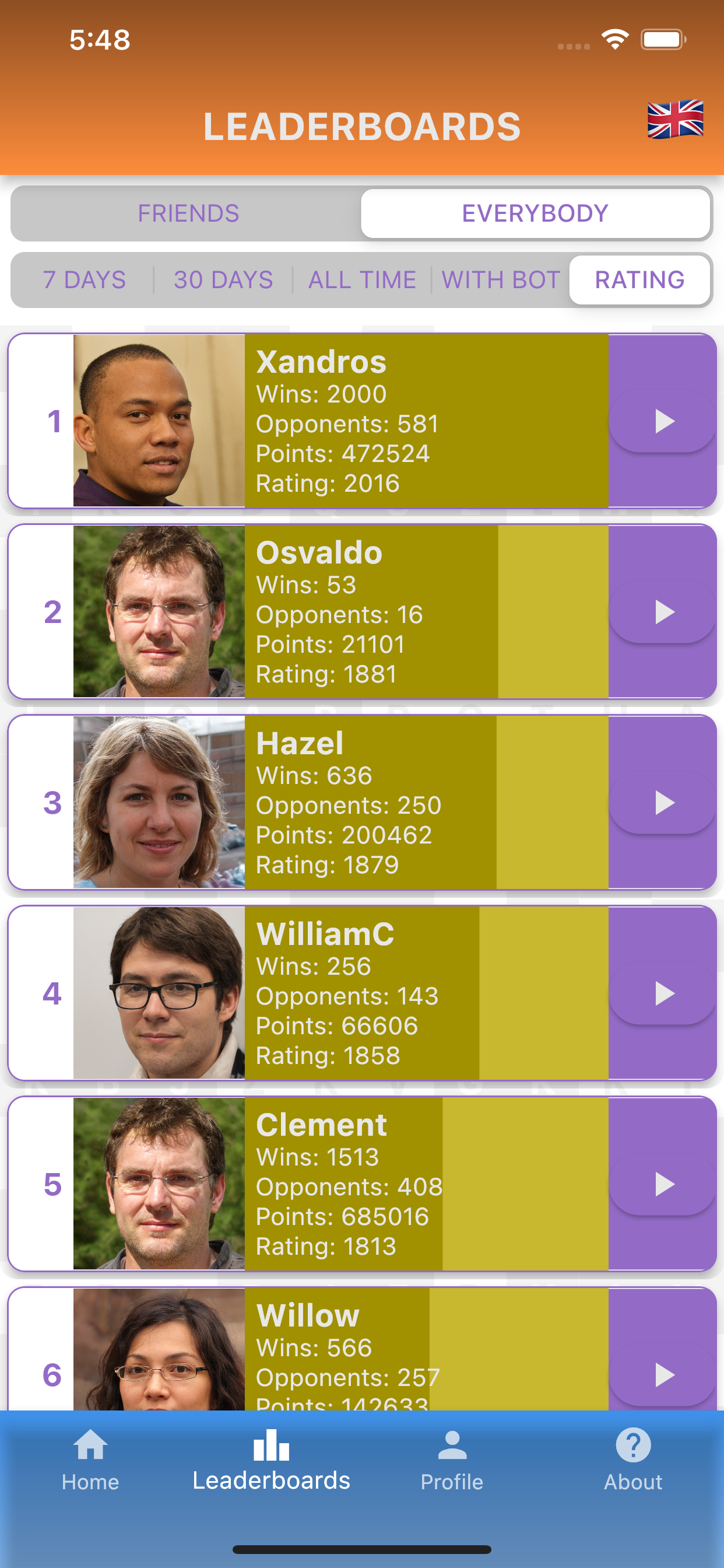Tap the play button next to Xandros
The image size is (724, 1568).
coord(663,421)
